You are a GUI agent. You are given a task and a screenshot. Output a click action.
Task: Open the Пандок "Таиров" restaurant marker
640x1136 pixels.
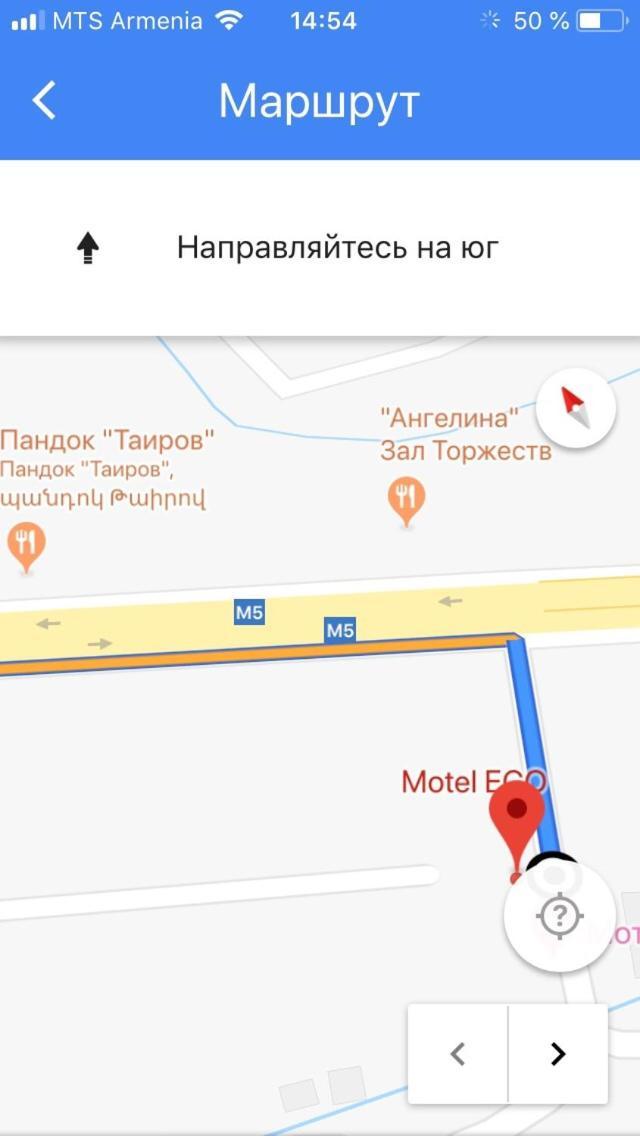pyautogui.click(x=25, y=546)
